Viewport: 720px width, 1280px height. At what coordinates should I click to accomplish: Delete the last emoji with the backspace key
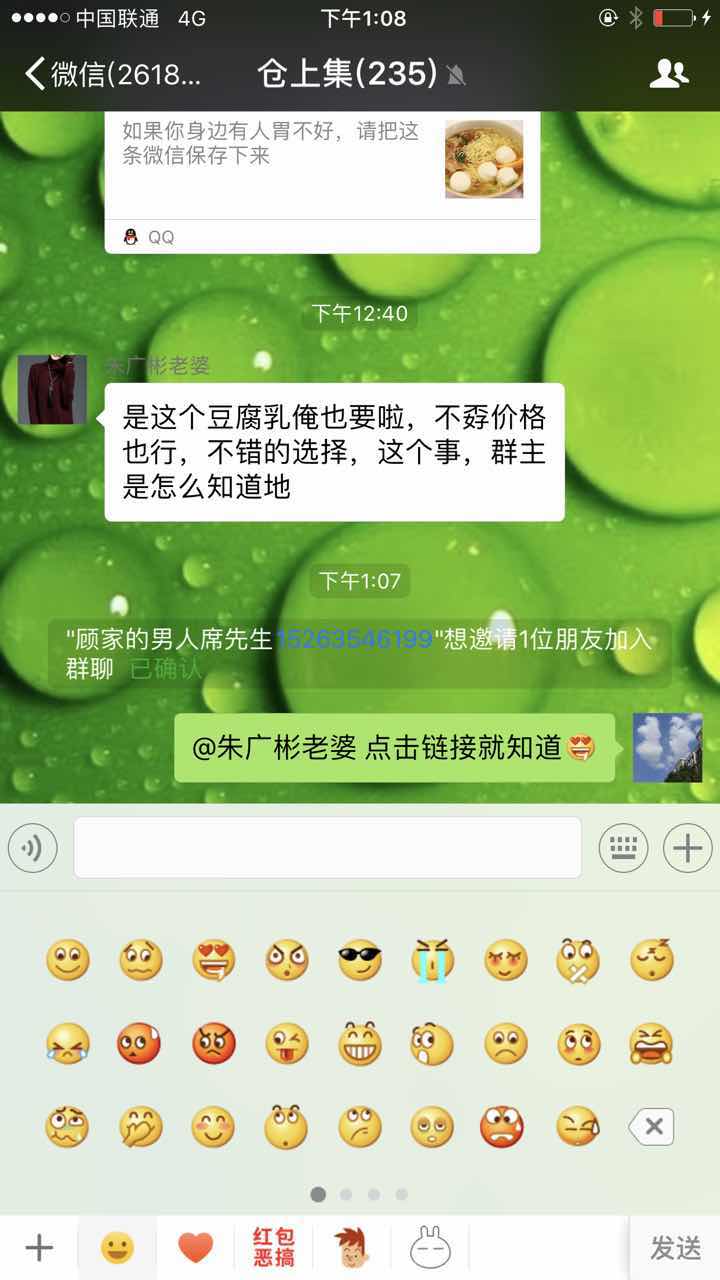(652, 1127)
